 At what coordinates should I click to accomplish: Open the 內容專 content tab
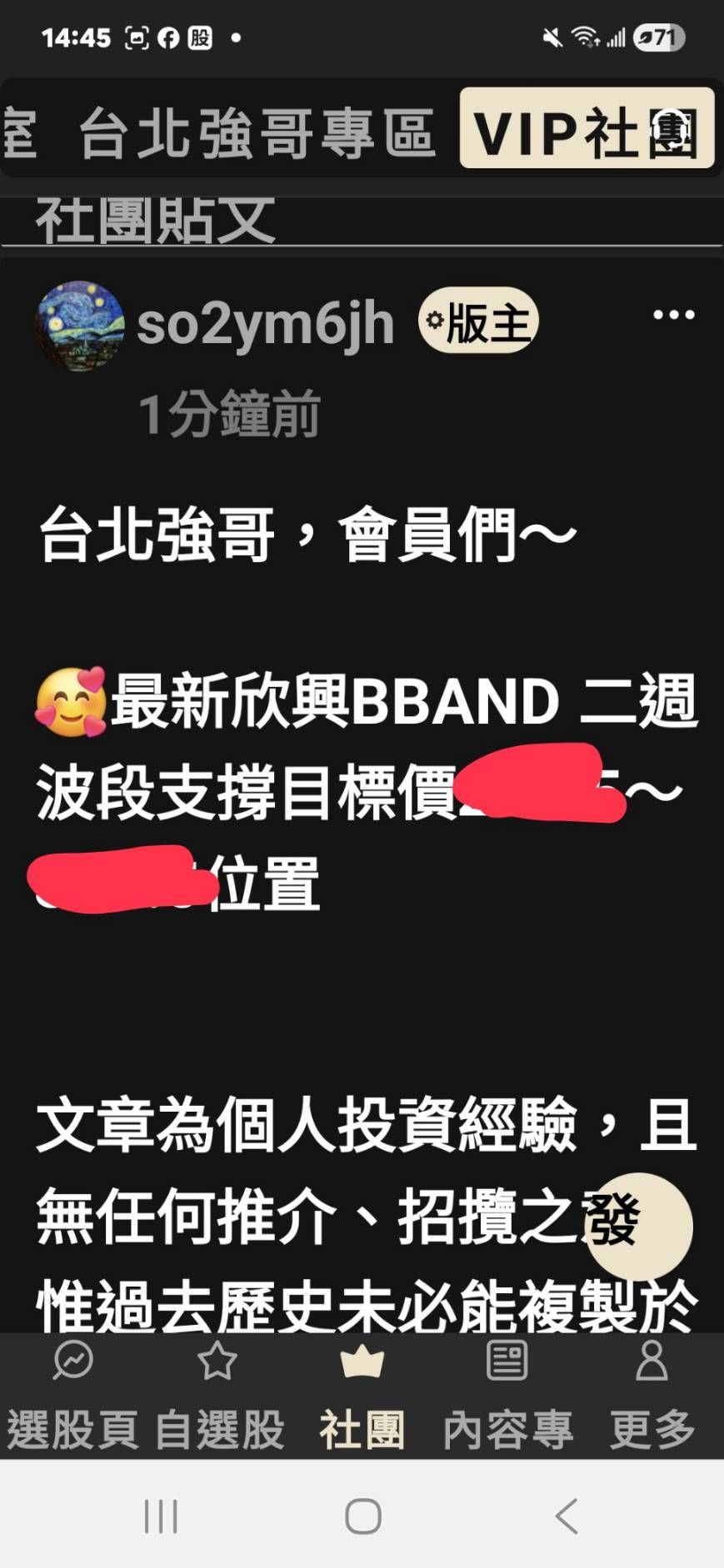click(507, 1395)
